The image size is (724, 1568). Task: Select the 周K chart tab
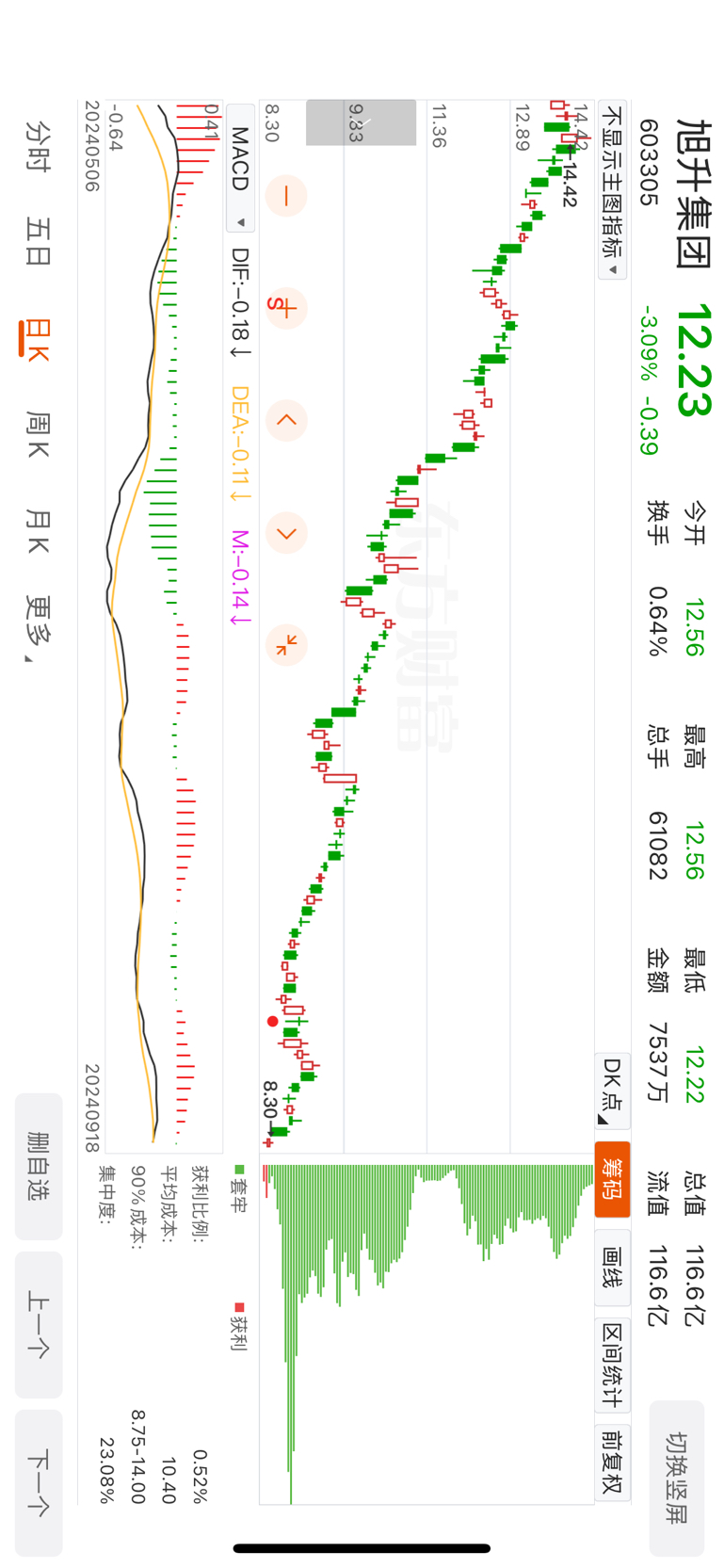[x=38, y=435]
